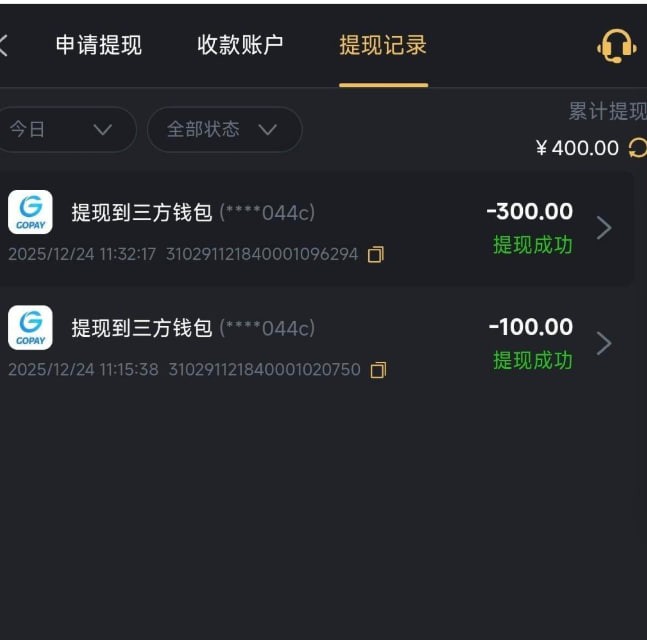
Task: Refresh the 累计提现 total amount
Action: click(x=637, y=148)
